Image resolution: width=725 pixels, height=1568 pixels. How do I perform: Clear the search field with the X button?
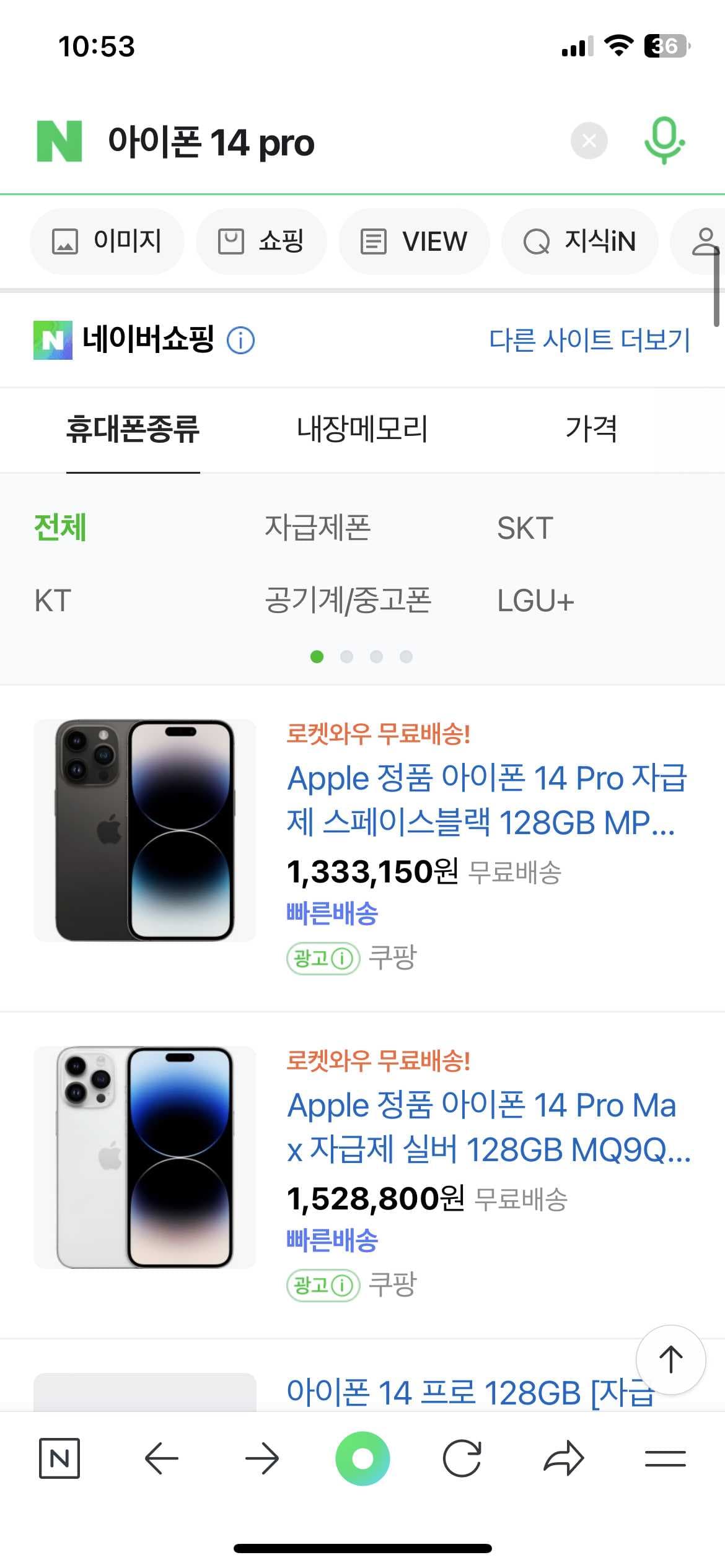click(589, 141)
